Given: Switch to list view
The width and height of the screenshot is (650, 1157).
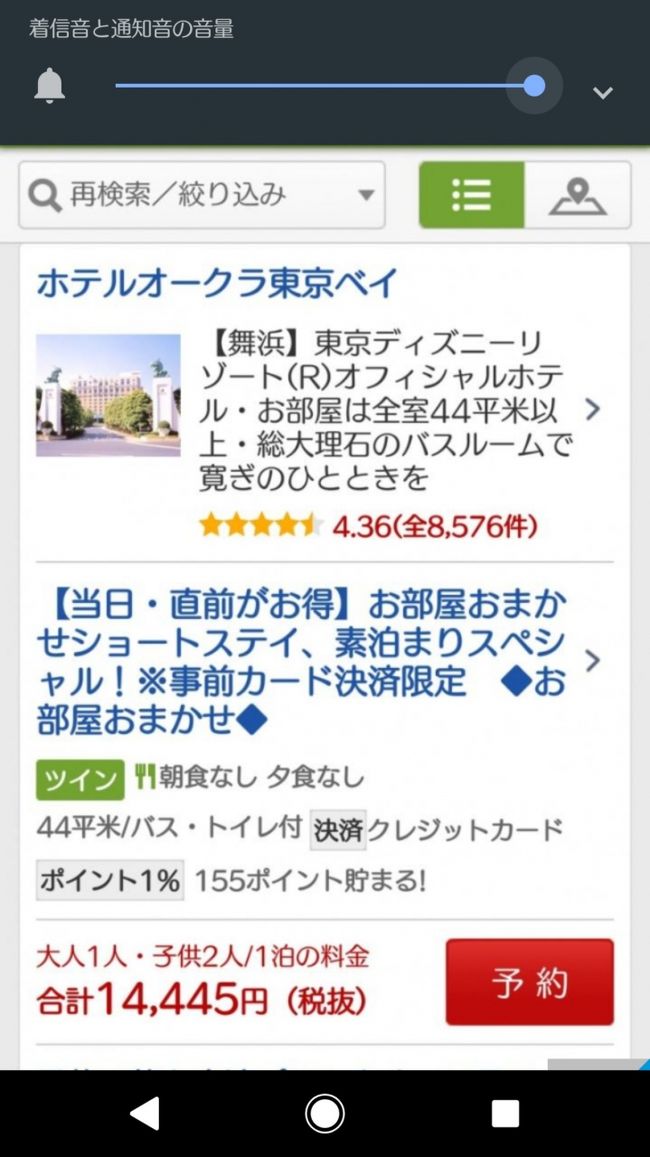Looking at the screenshot, I should (471, 195).
